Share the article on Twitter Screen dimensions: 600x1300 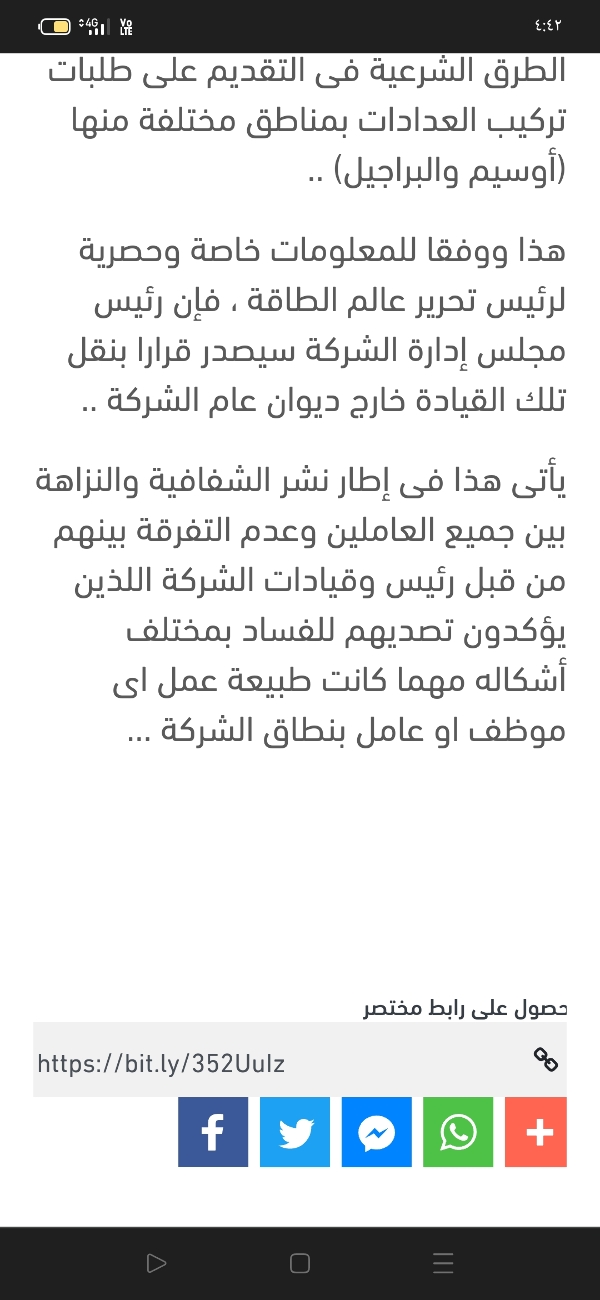tap(295, 1132)
